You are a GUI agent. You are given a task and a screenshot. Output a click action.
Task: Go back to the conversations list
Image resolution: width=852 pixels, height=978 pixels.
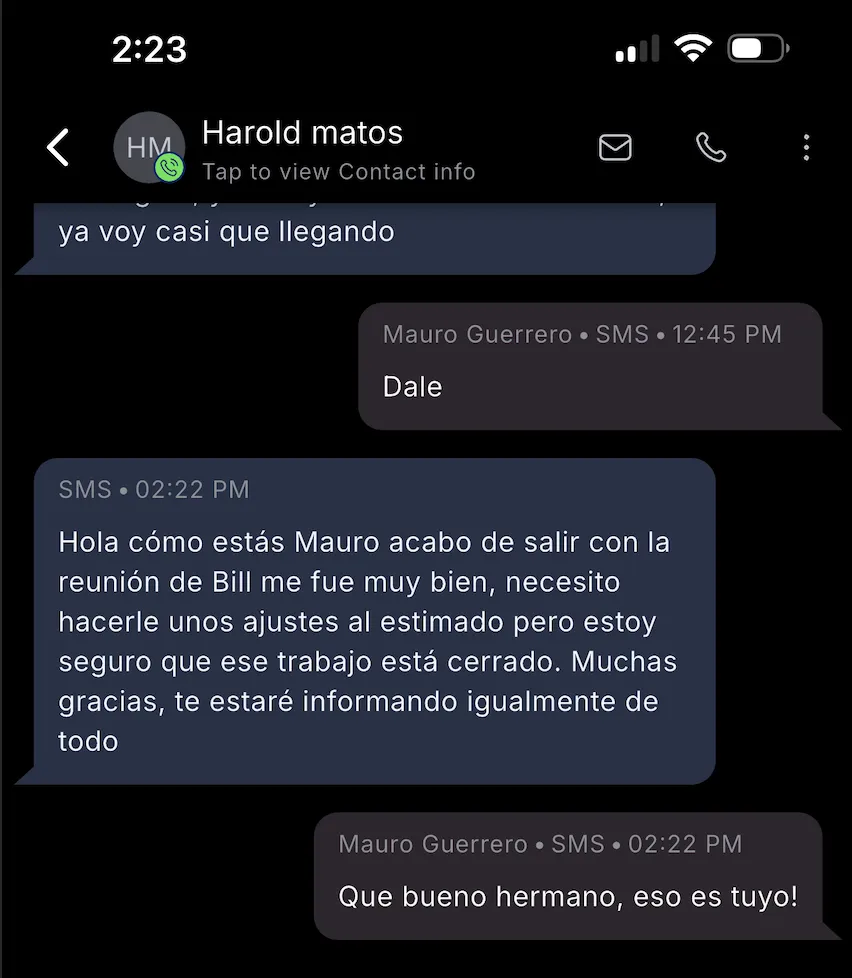(59, 148)
